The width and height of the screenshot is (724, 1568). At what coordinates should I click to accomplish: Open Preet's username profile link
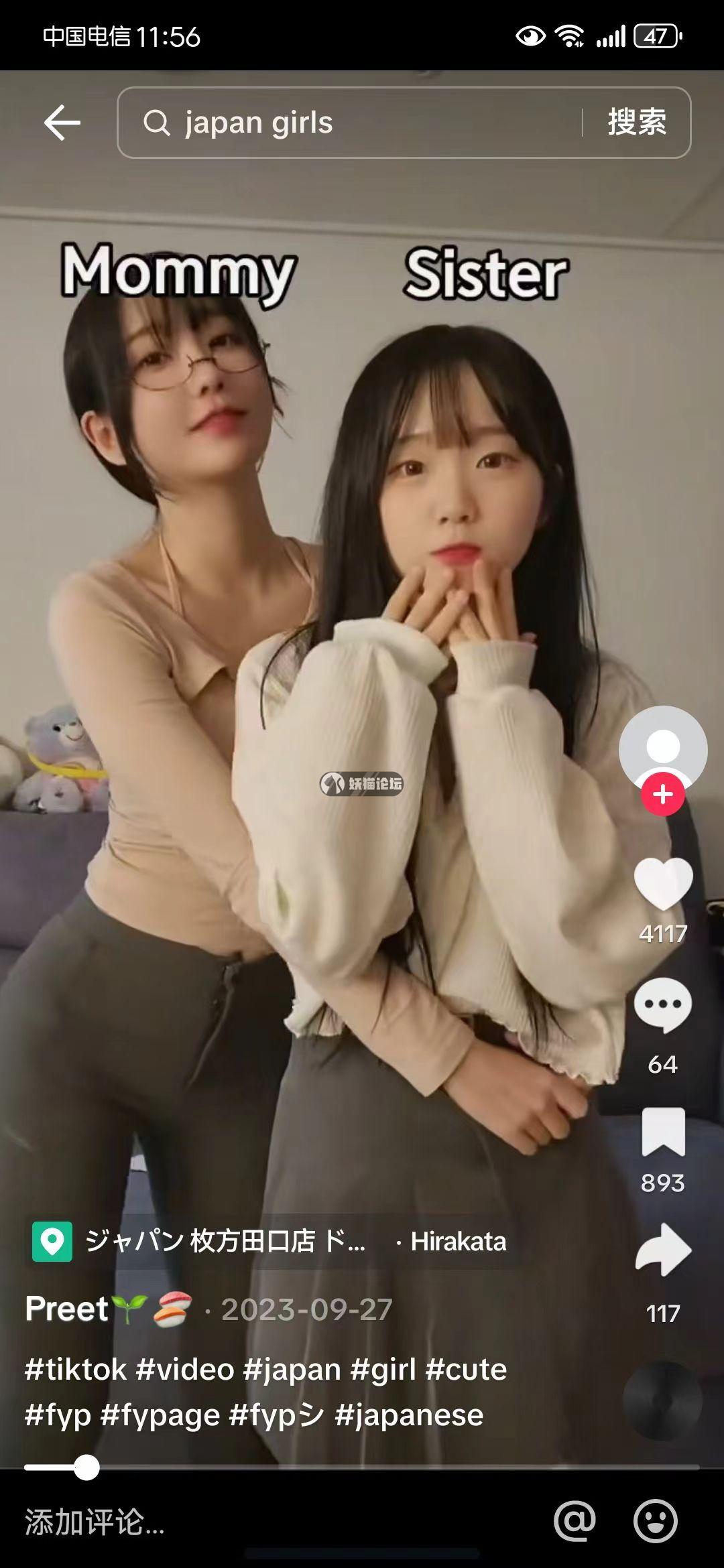[67, 1309]
